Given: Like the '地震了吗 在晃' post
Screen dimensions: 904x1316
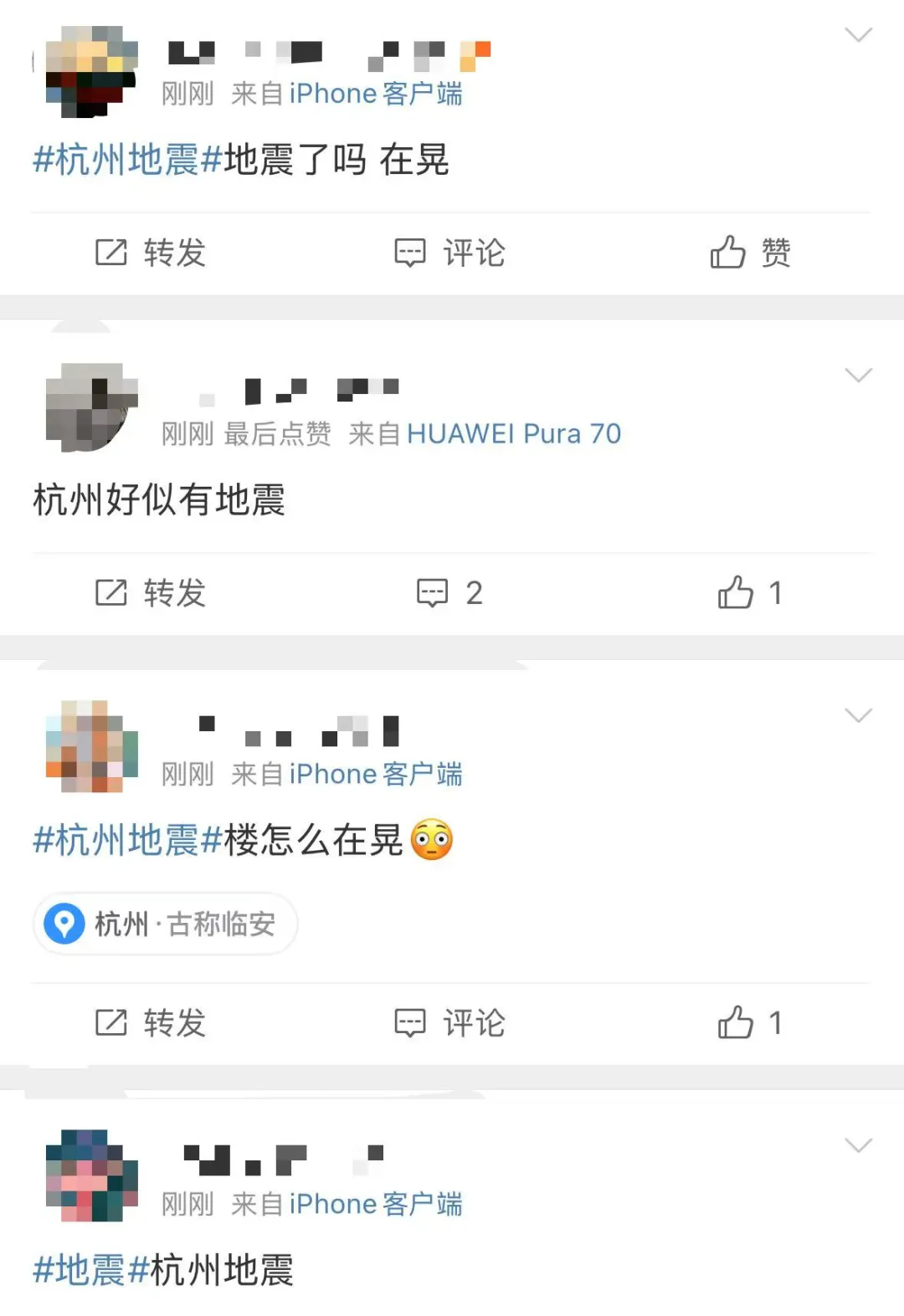Looking at the screenshot, I should point(750,253).
